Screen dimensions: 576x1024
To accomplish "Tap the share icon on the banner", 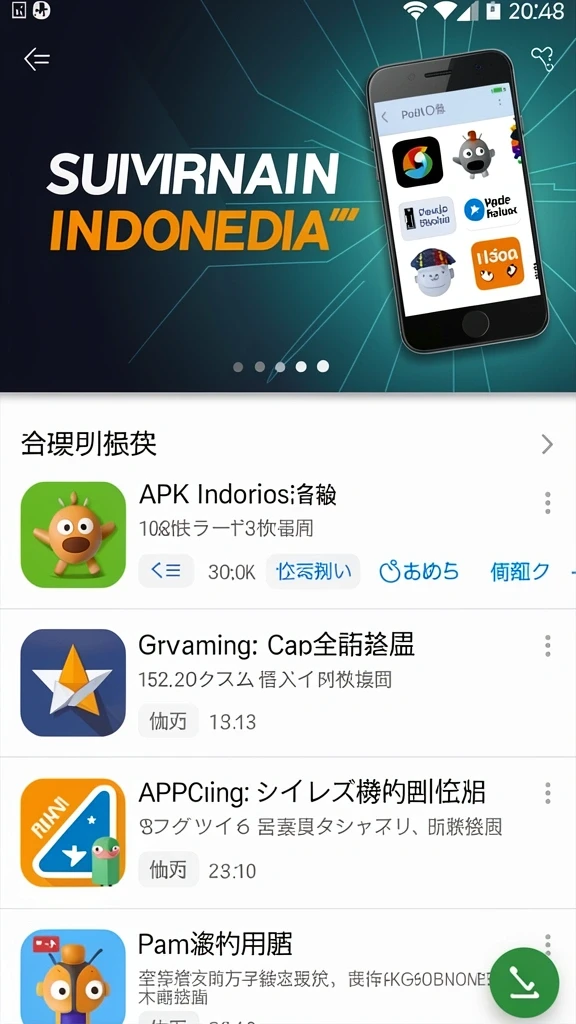I will pos(542,59).
